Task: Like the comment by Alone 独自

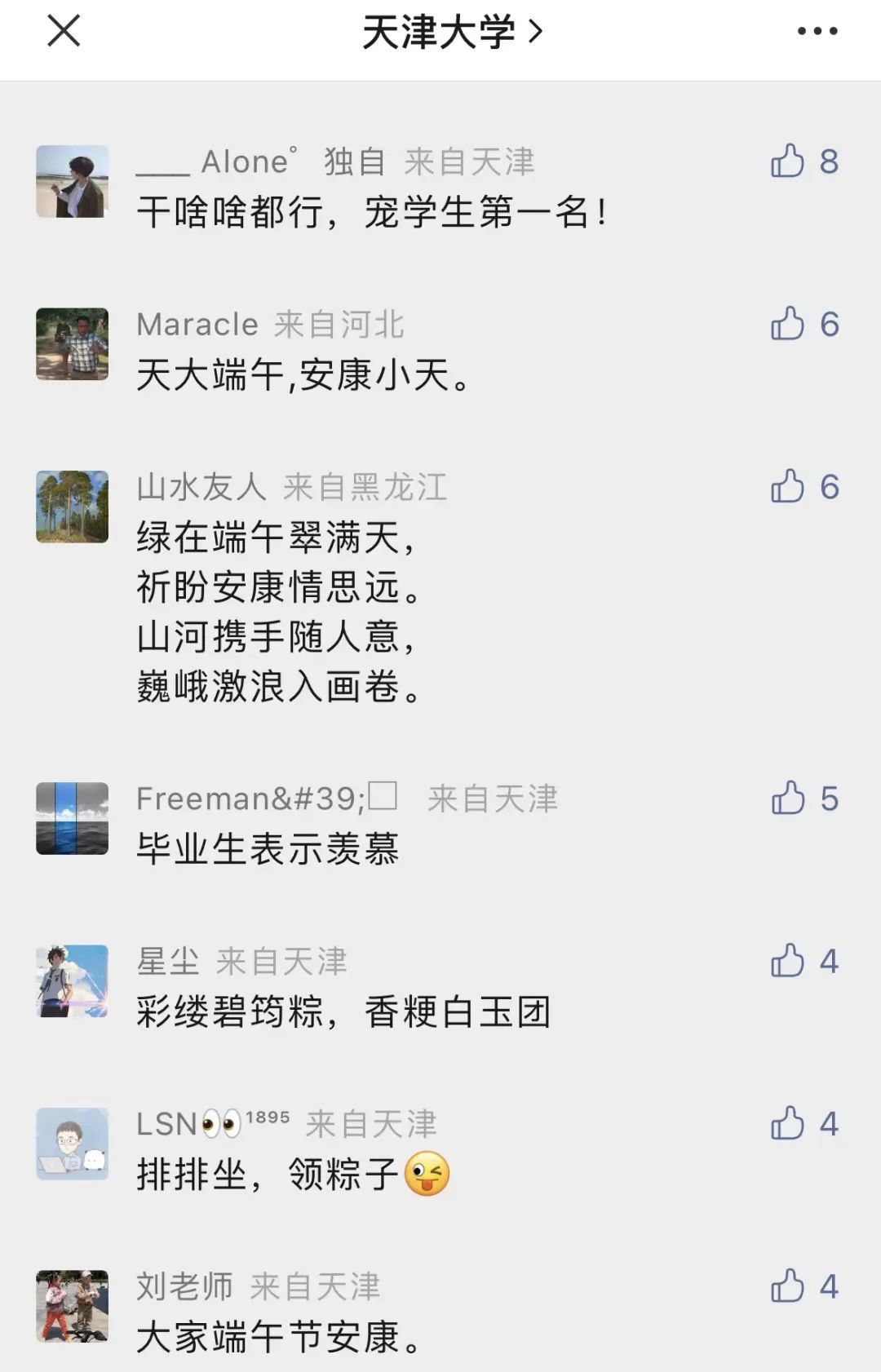Action: [x=788, y=162]
